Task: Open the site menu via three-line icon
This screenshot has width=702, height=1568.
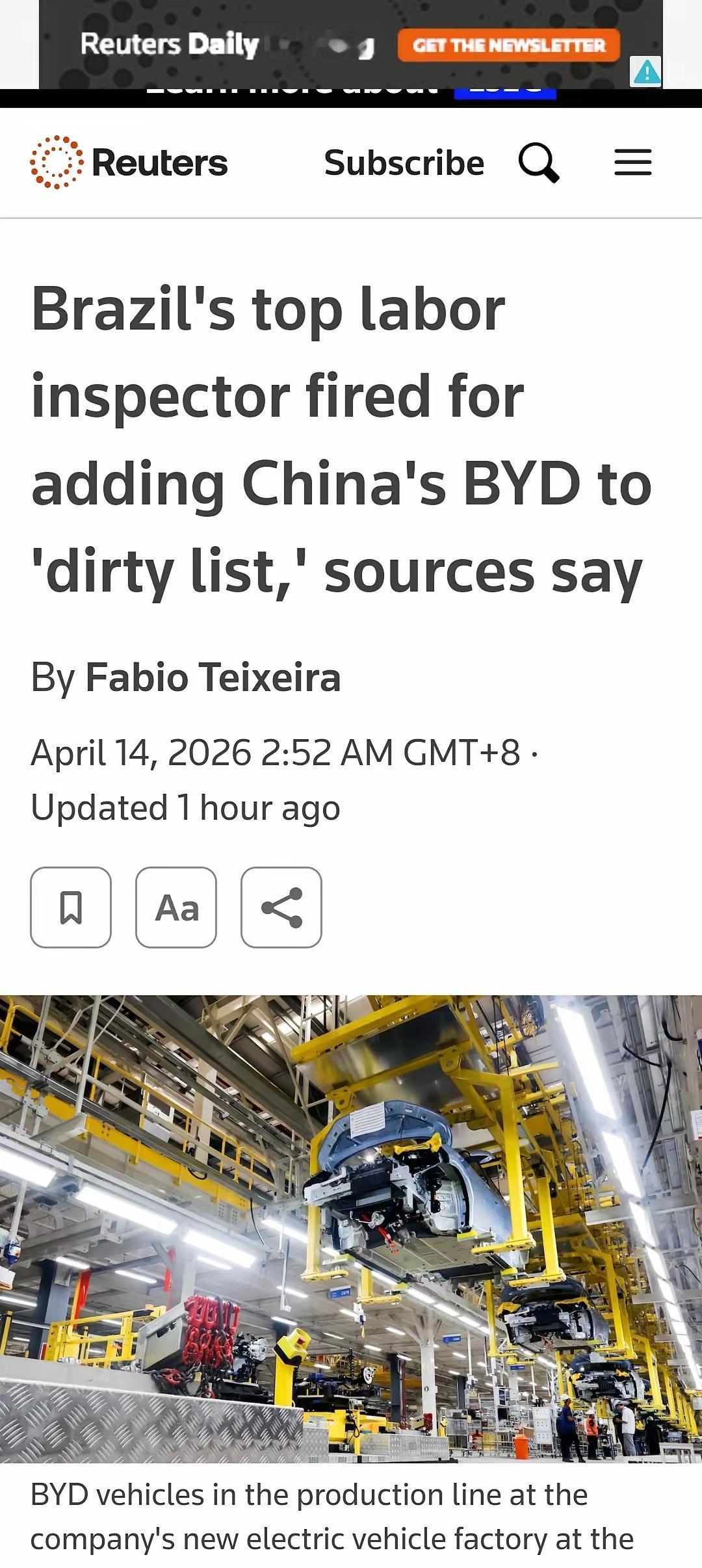Action: [x=632, y=163]
